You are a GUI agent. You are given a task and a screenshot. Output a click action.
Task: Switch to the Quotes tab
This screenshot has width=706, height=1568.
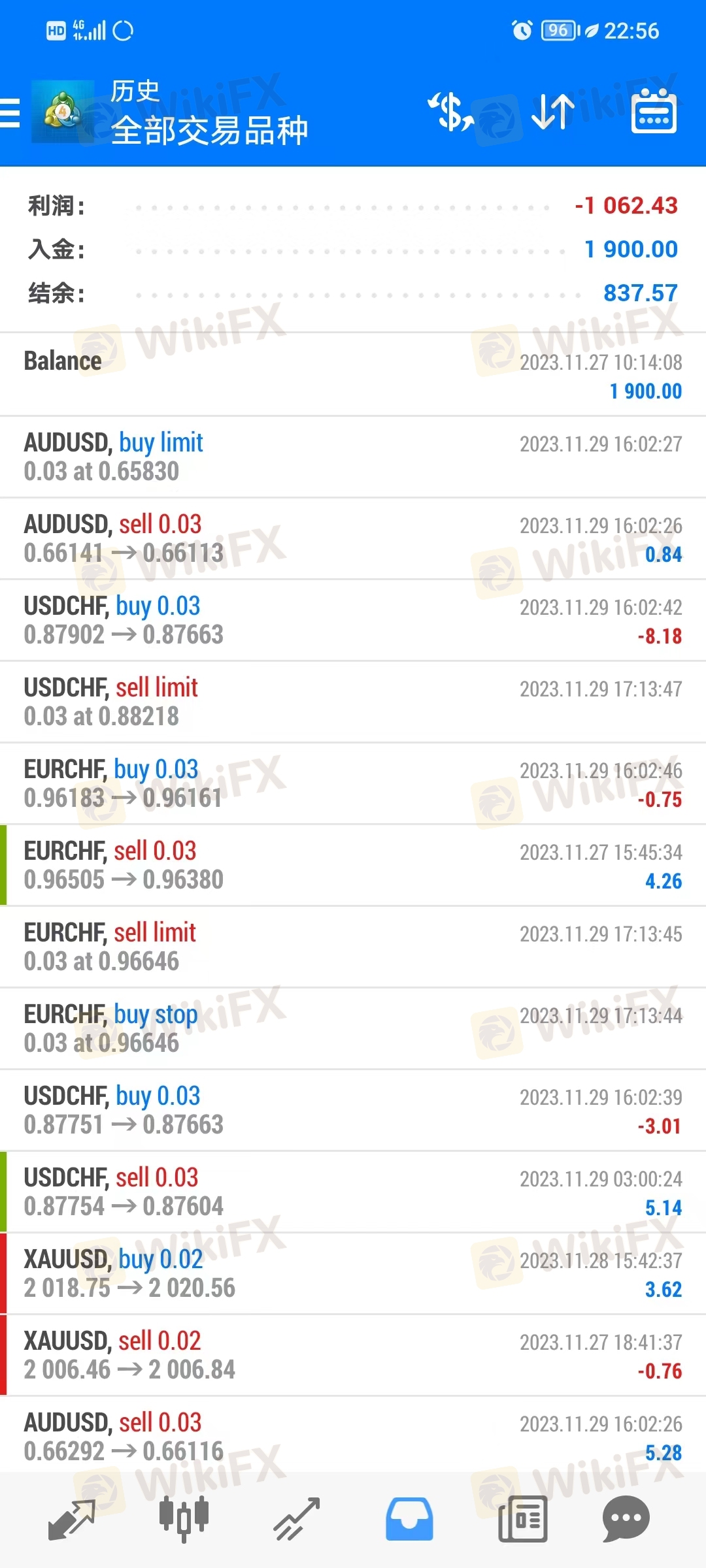pos(72,1519)
